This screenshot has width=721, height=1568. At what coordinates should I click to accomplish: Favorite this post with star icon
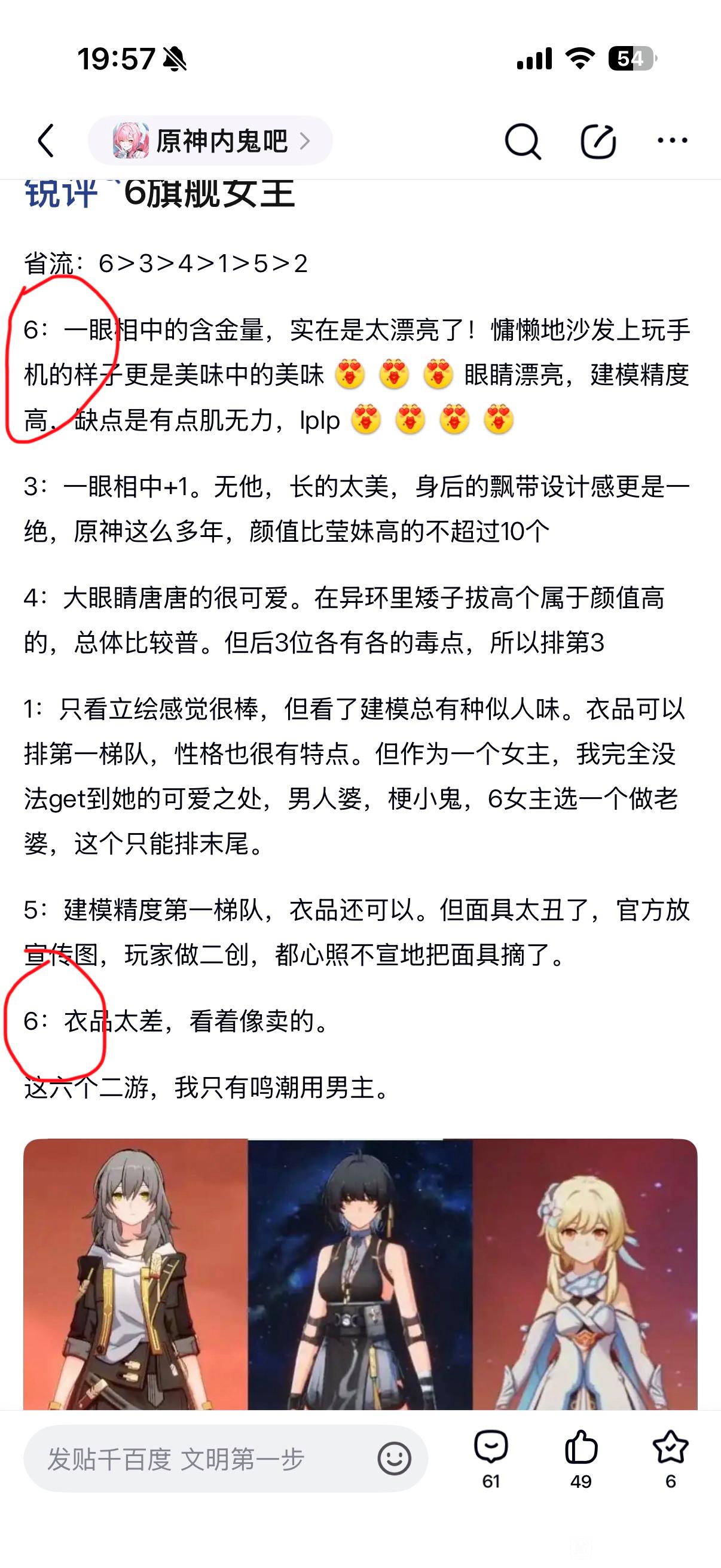(670, 1459)
